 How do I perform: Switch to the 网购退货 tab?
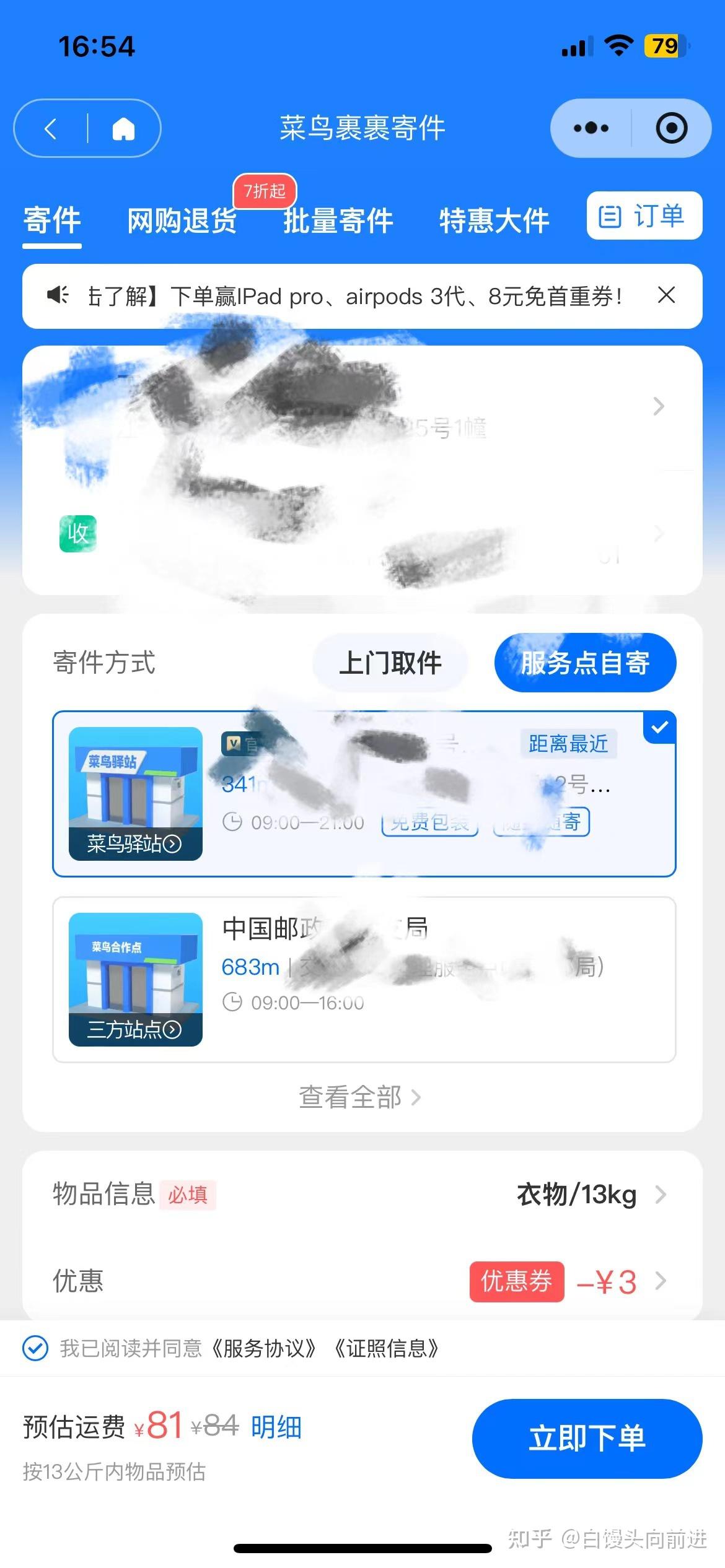click(x=181, y=221)
